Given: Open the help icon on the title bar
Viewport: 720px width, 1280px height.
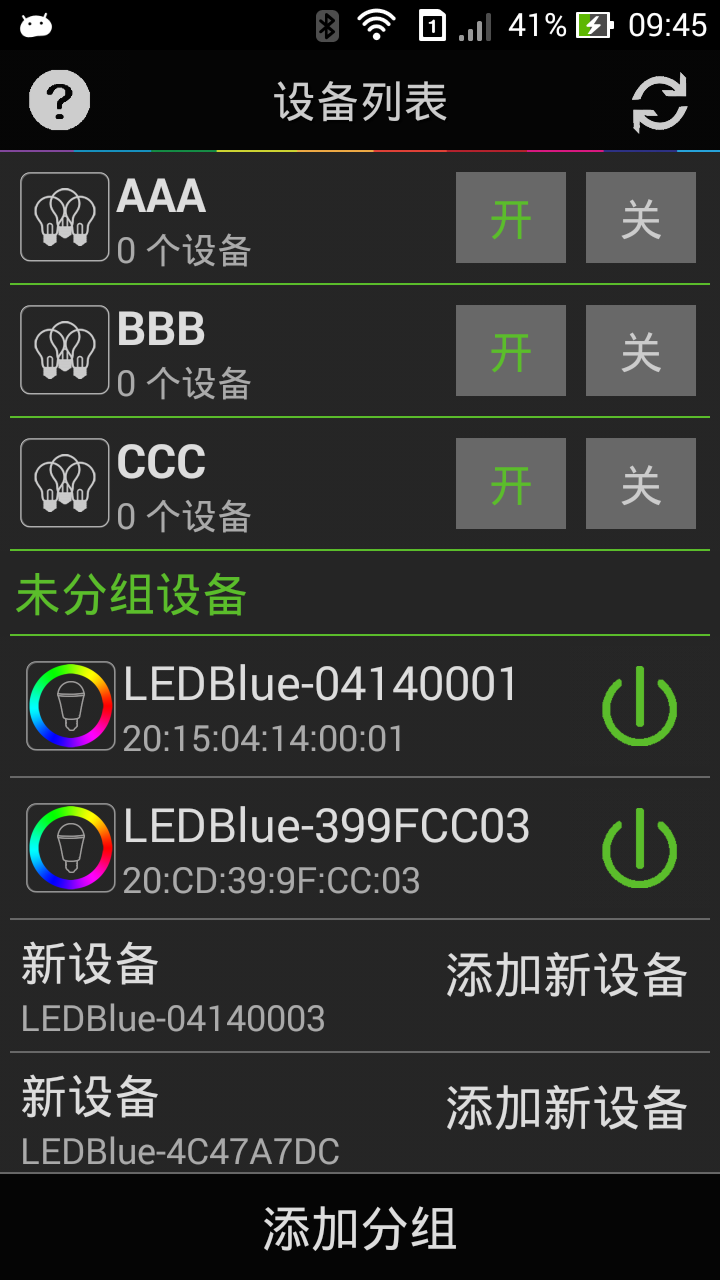Looking at the screenshot, I should [x=58, y=99].
